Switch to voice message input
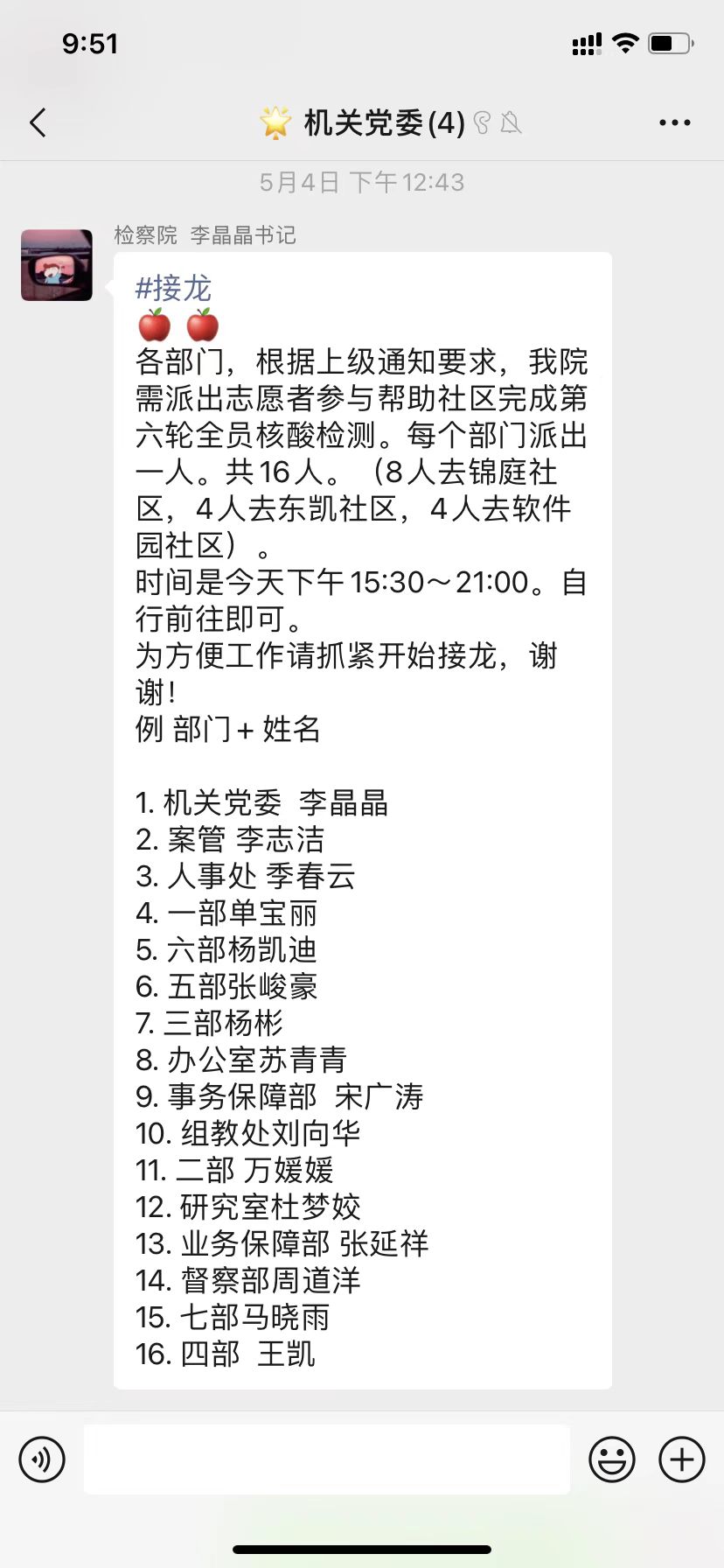 [42, 1459]
